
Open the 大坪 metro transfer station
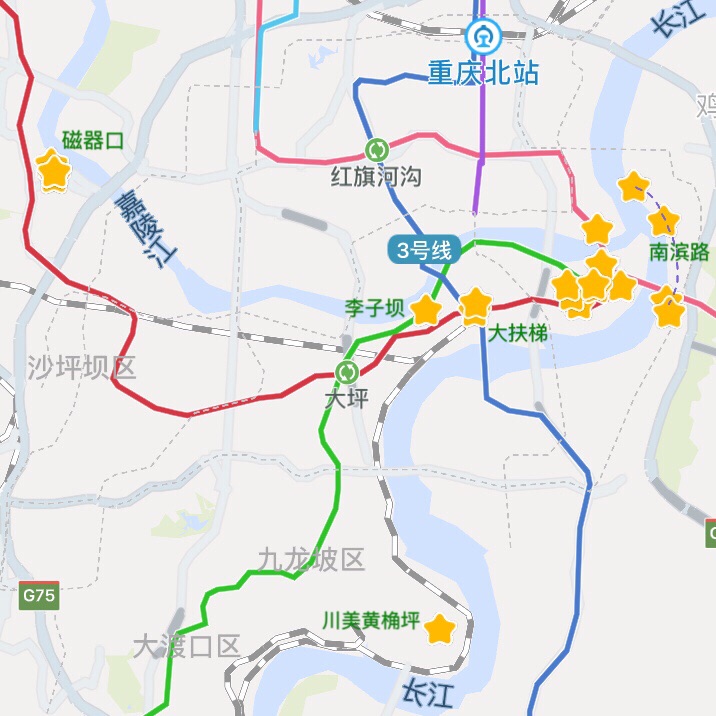click(x=346, y=373)
